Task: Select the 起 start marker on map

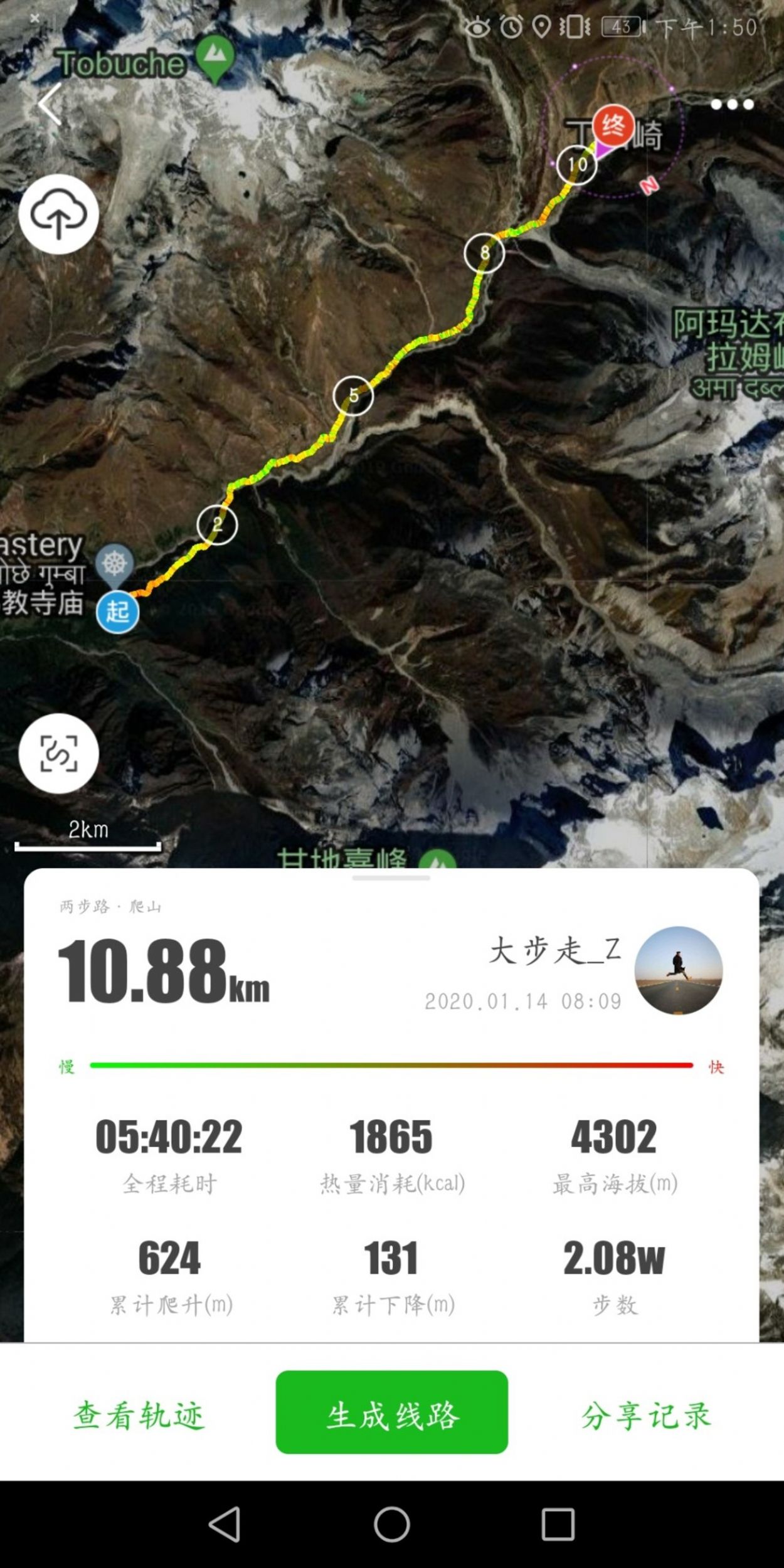Action: coord(117,612)
